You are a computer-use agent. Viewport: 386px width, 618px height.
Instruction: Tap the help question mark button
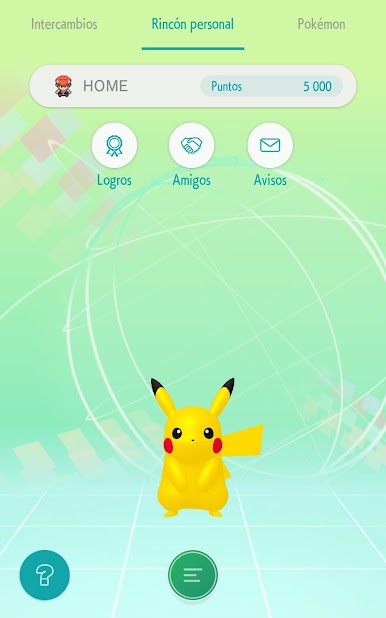(x=45, y=575)
